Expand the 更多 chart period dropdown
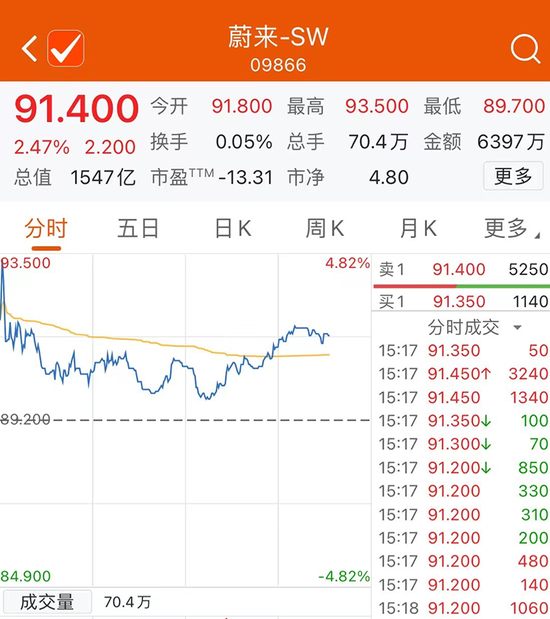Image resolution: width=550 pixels, height=619 pixels. click(511, 229)
